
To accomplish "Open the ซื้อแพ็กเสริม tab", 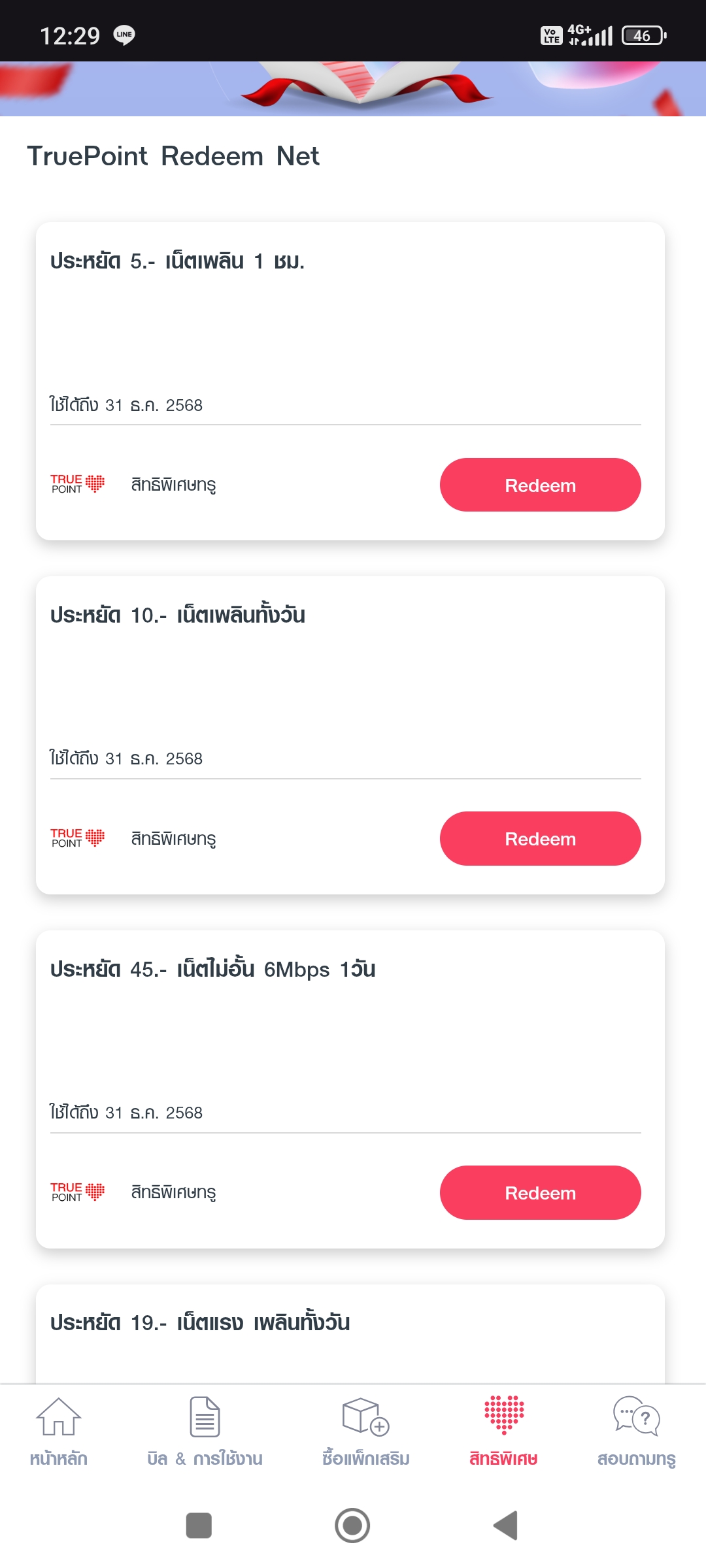I will click(x=365, y=1432).
